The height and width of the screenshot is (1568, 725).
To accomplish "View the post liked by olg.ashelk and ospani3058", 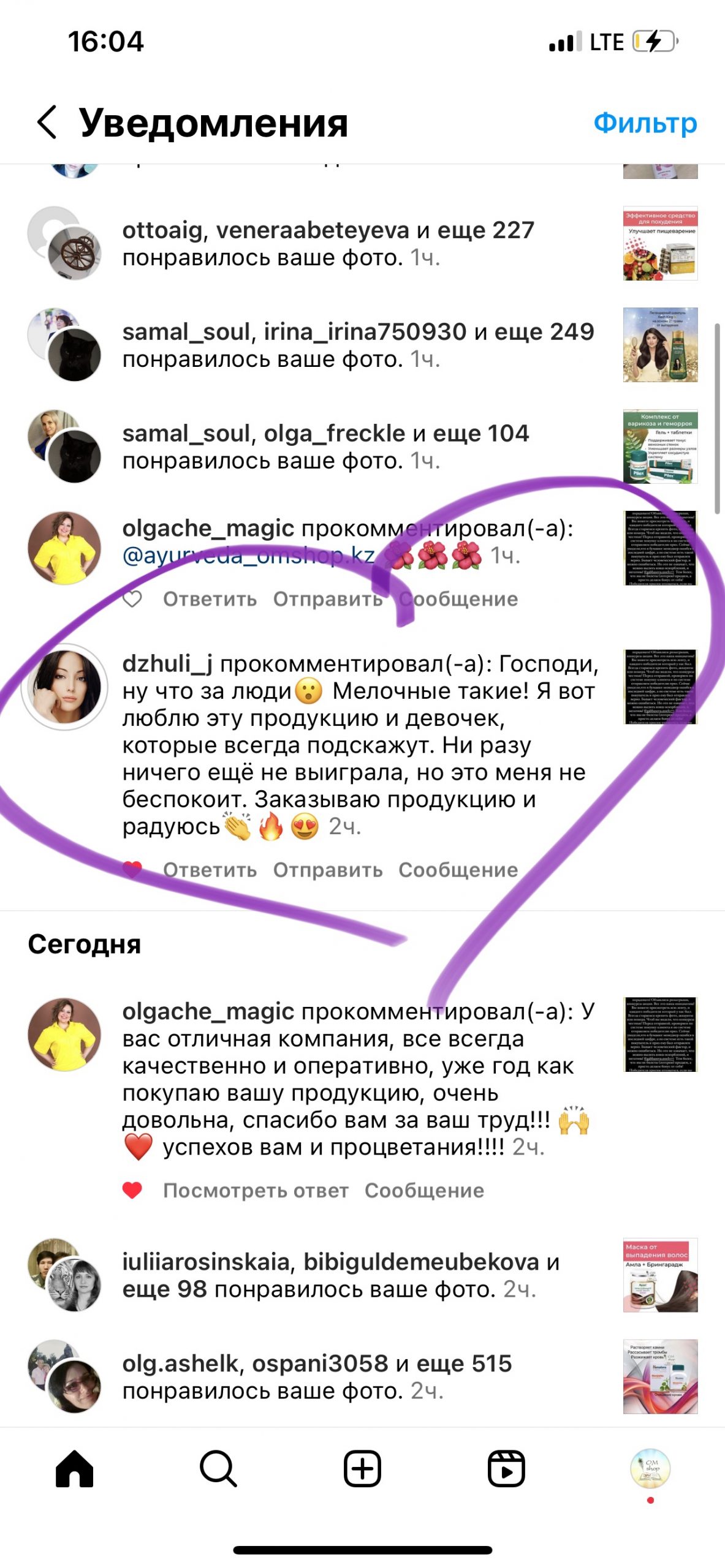I will (660, 1377).
